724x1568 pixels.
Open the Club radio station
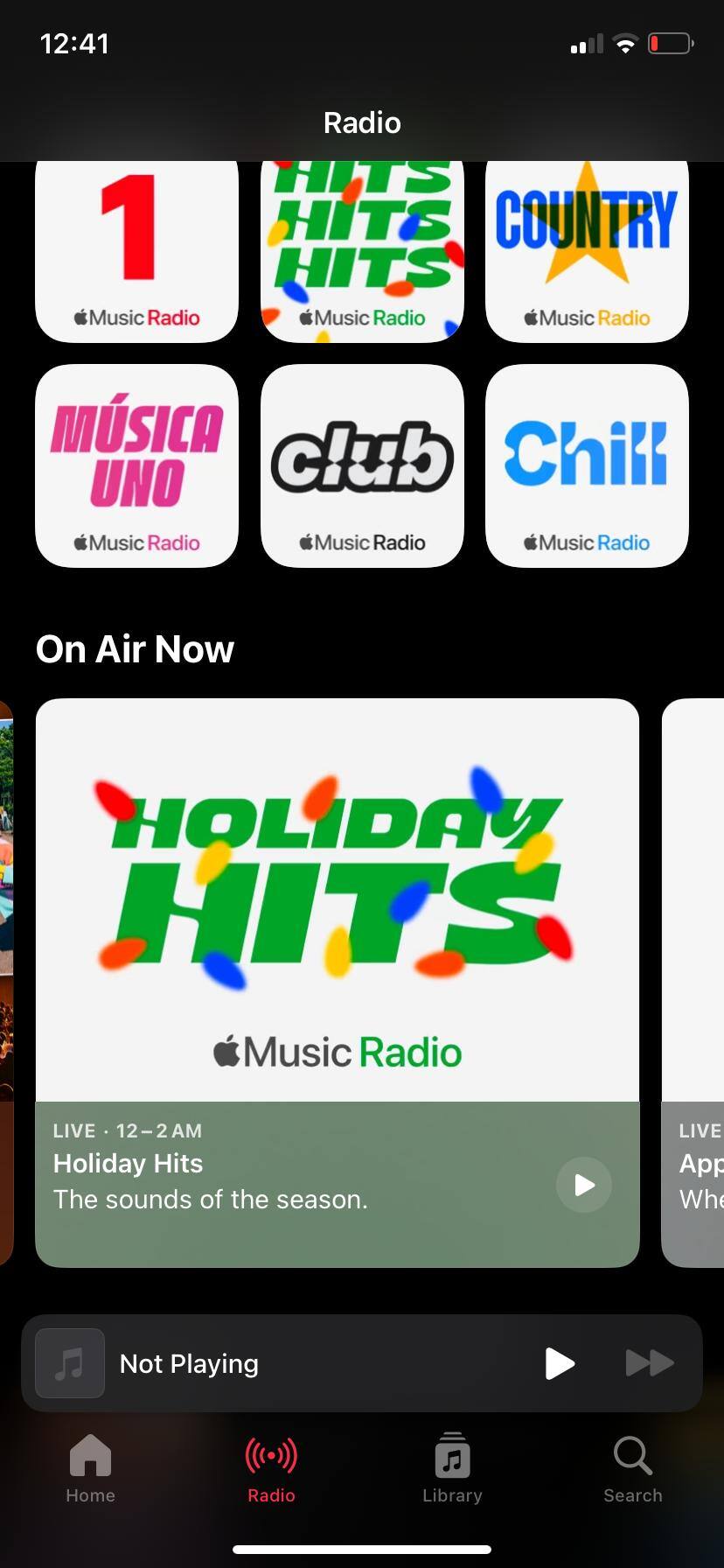click(x=362, y=465)
